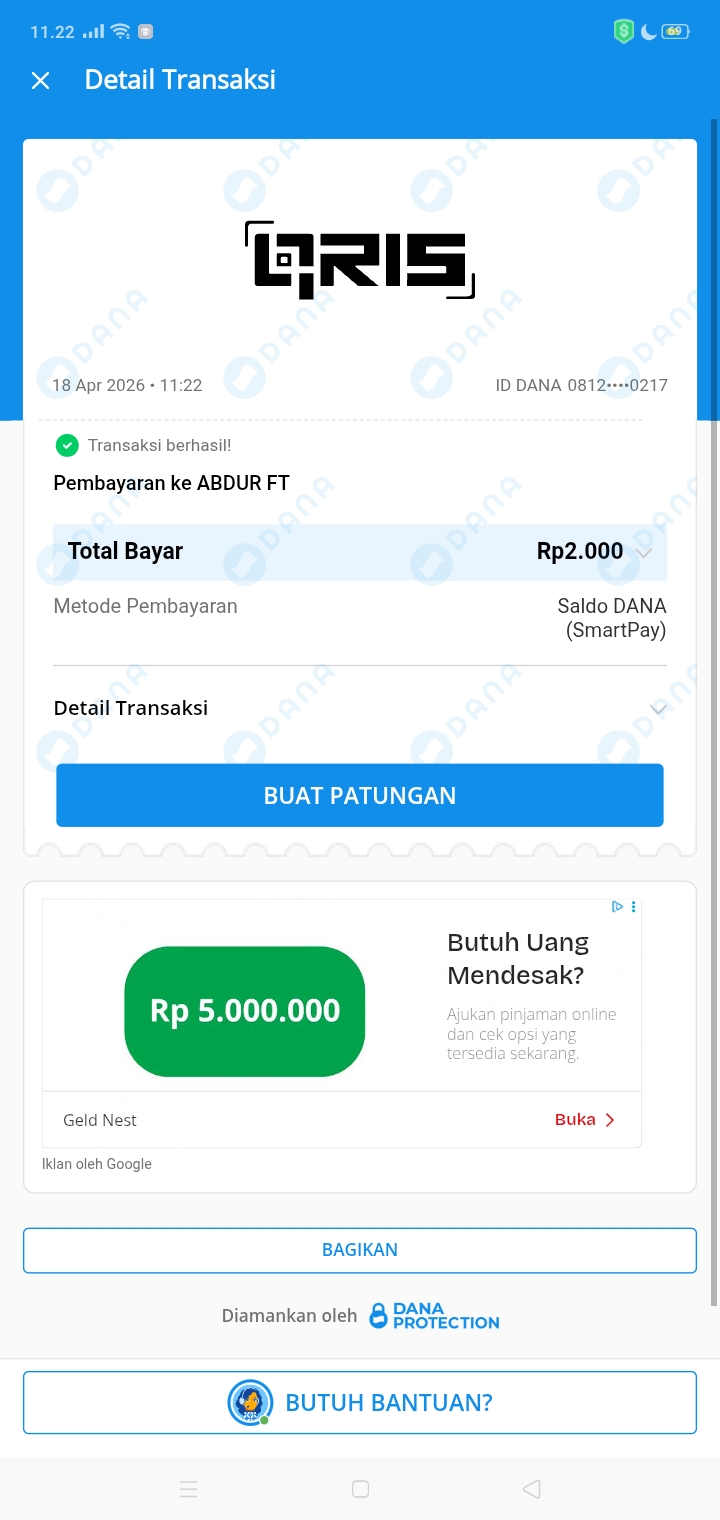Open the Geld Nest ad via Buka

coord(585,1120)
